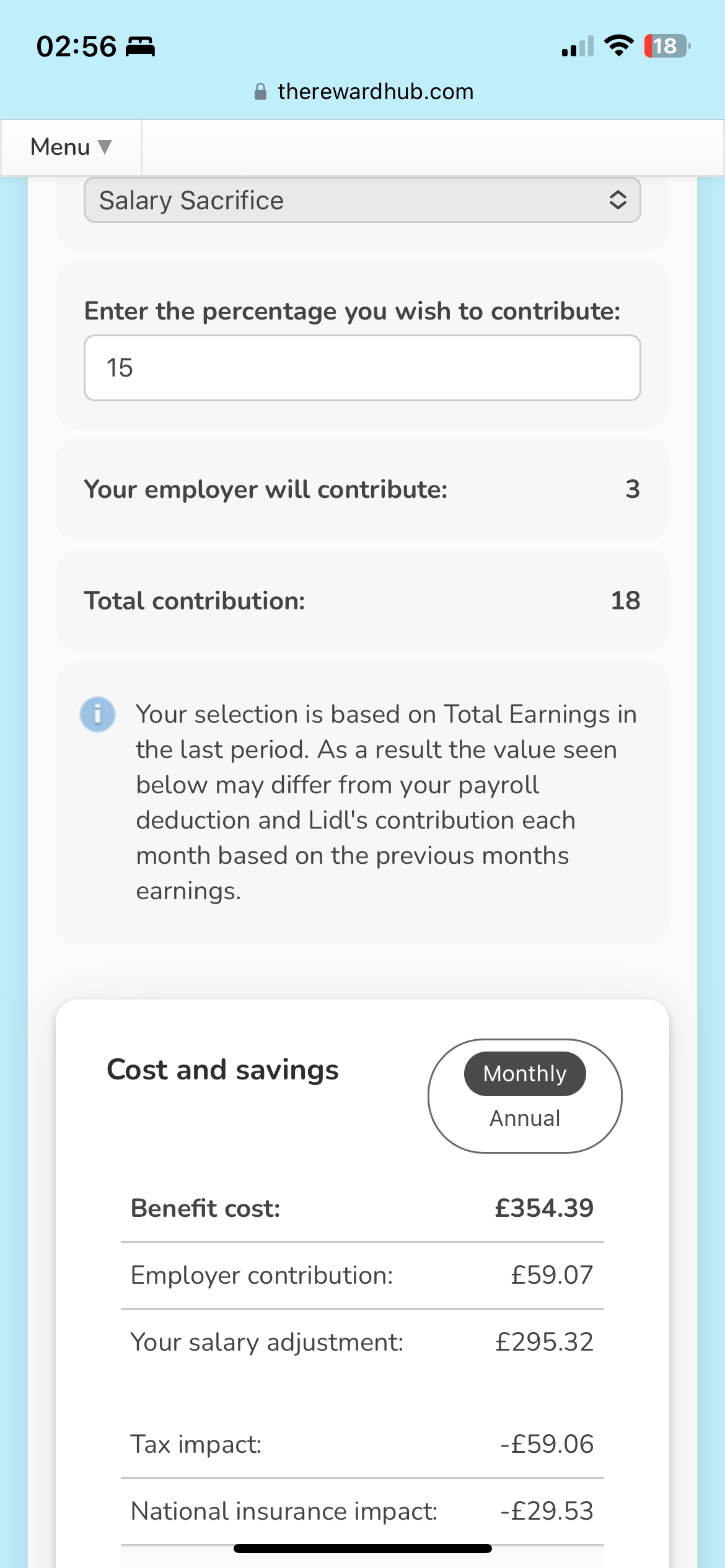
Task: Tap the contribution percentage field
Action: [362, 368]
